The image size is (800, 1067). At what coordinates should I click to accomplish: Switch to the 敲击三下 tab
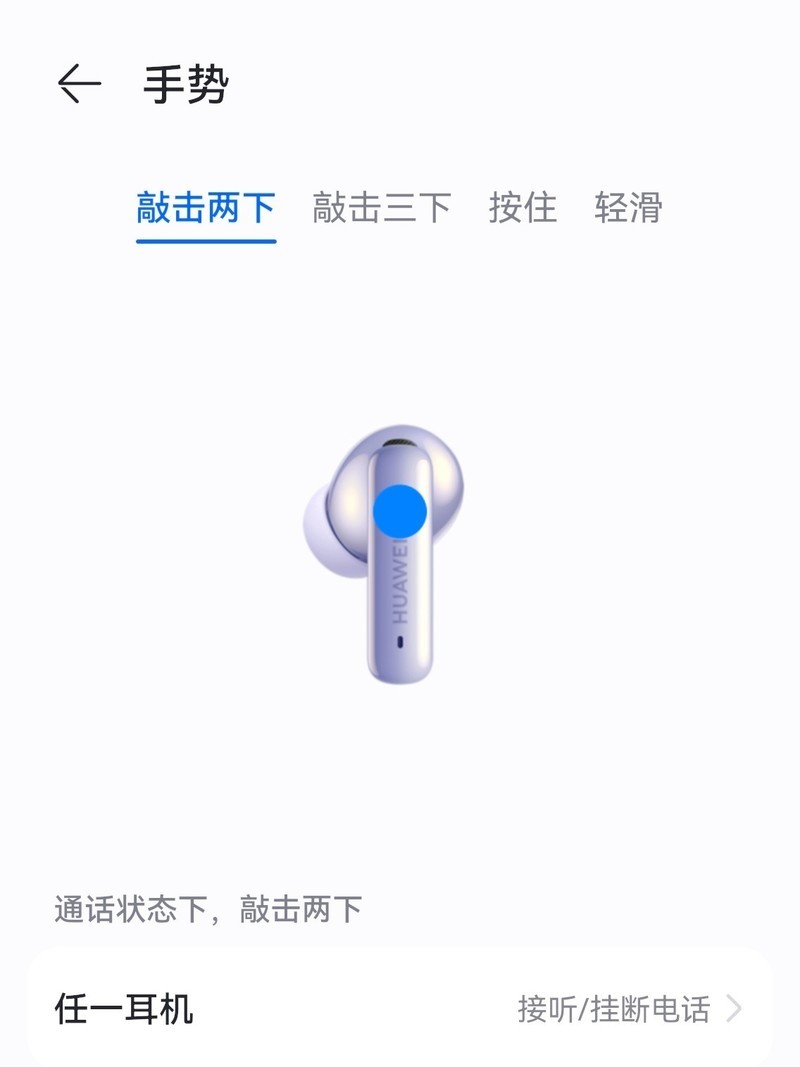coord(382,208)
